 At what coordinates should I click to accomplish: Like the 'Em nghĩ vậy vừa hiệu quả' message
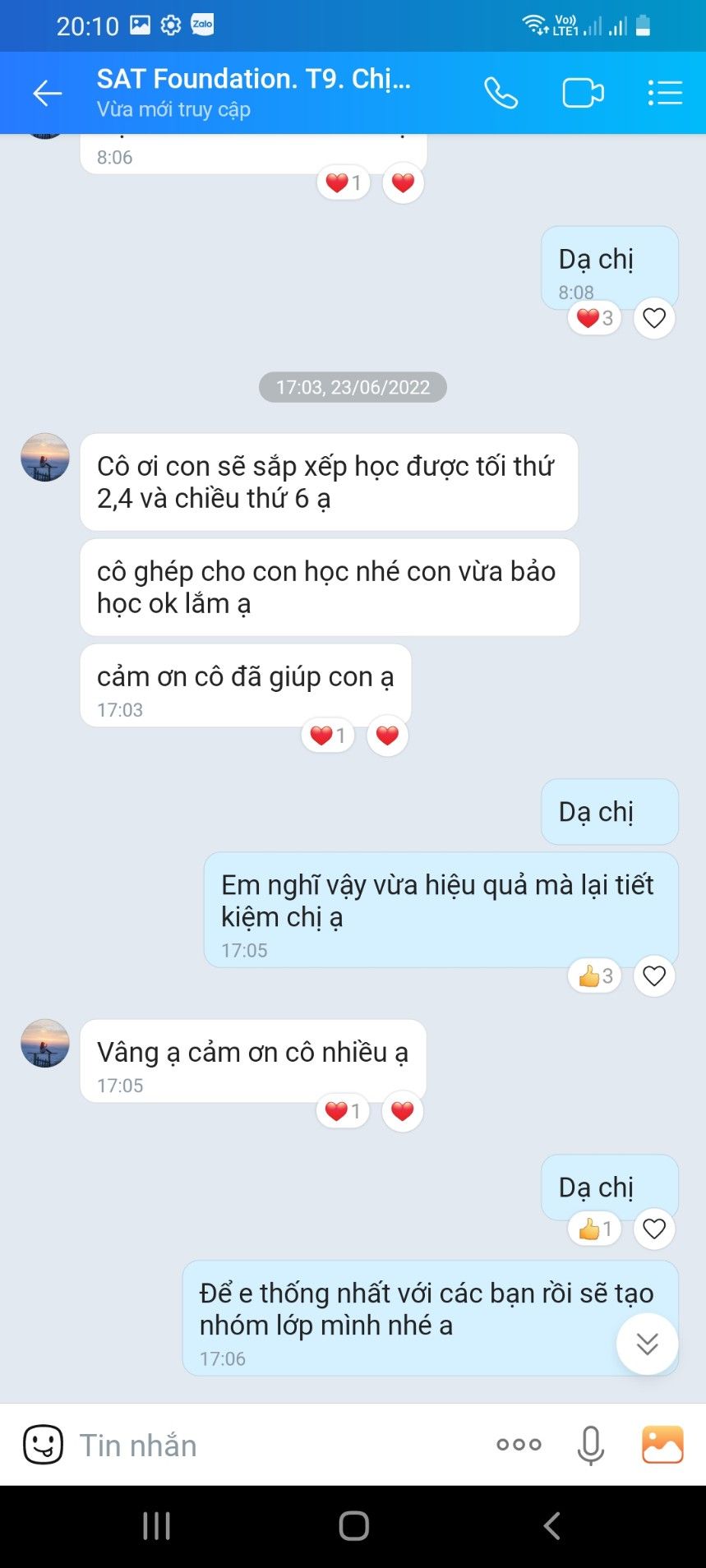(x=653, y=975)
